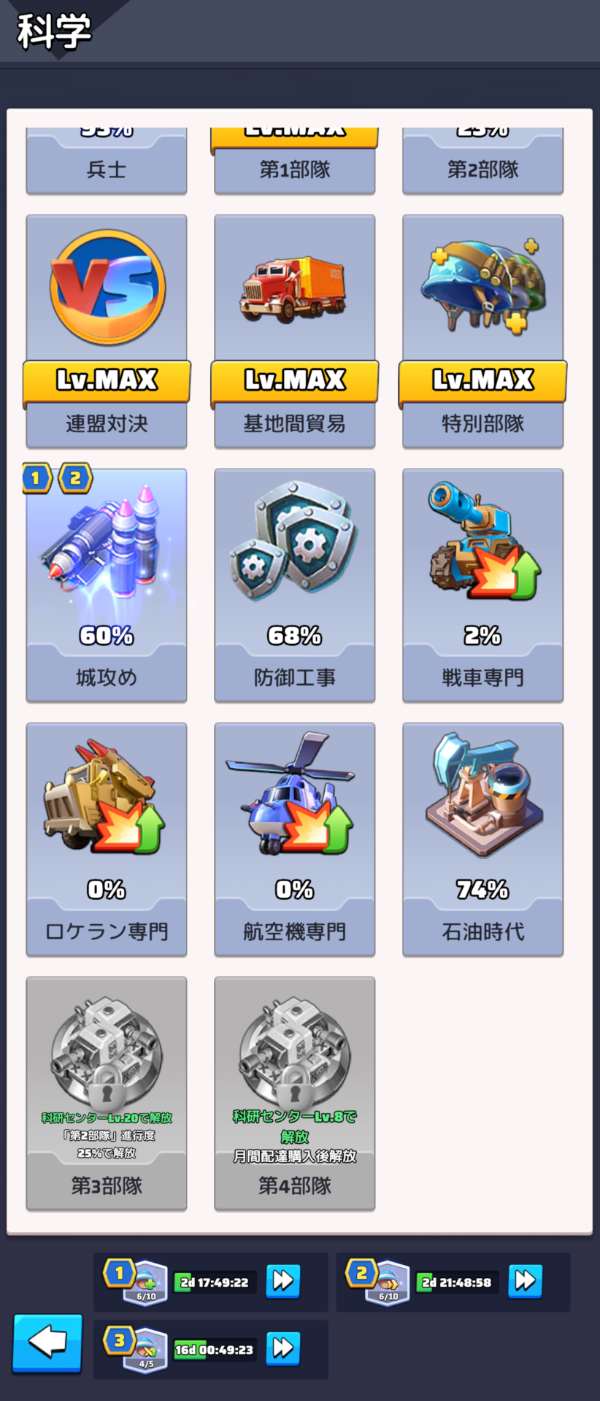This screenshot has width=600, height=1401.
Task: Go back with the arrow button
Action: [x=47, y=1342]
